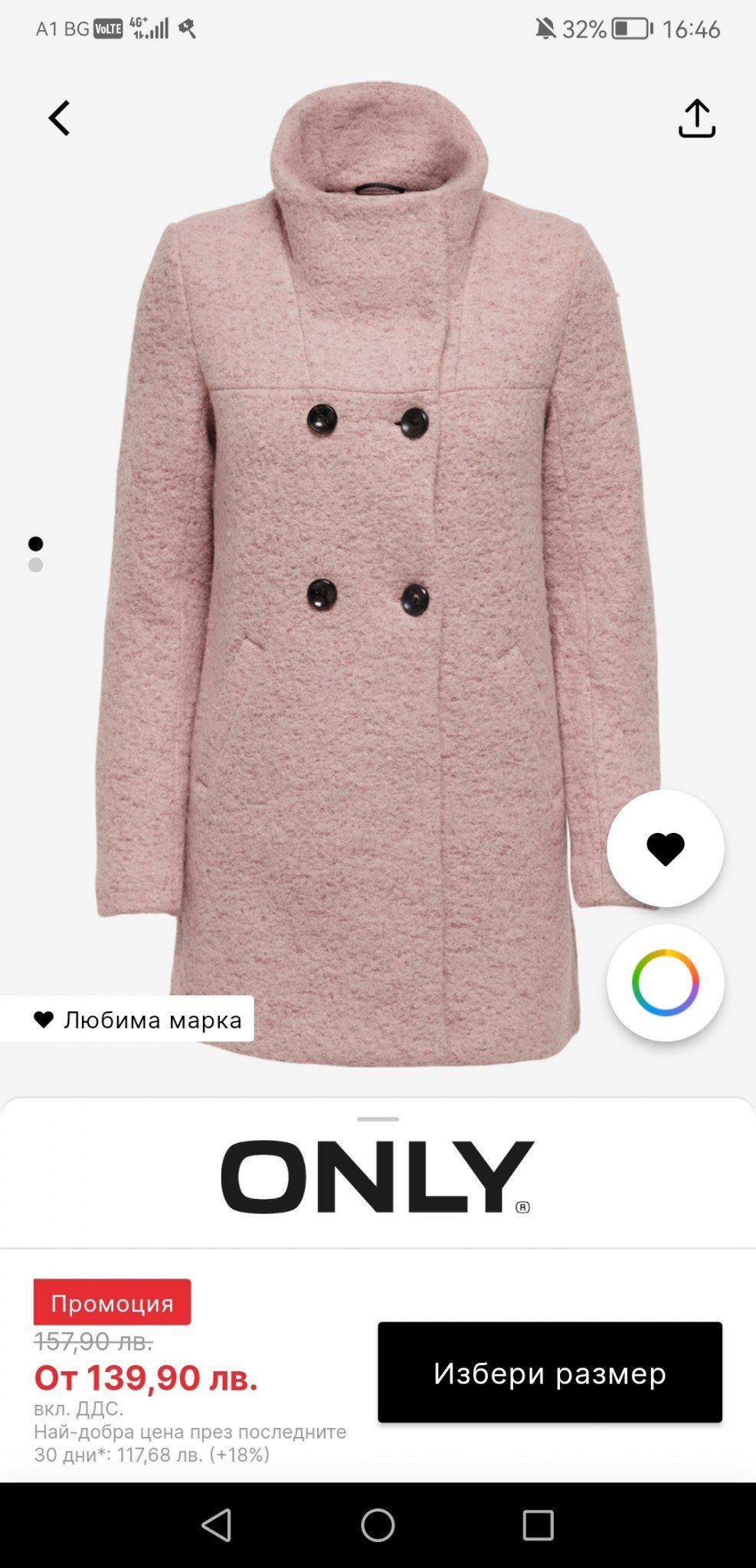The height and width of the screenshot is (1568, 756).
Task: Tap the system home button
Action: coord(378,1525)
